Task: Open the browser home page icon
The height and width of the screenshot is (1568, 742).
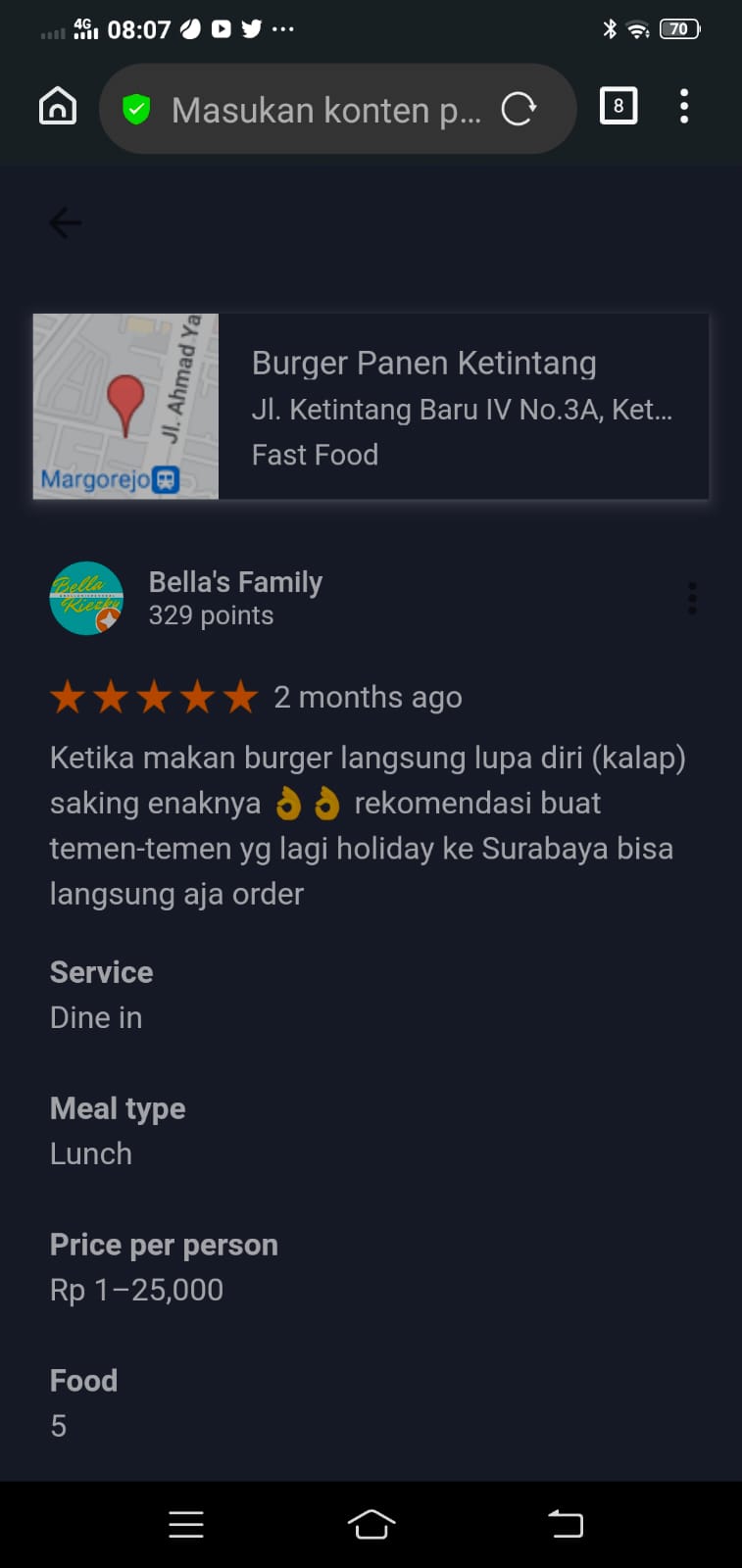Action: 56,107
